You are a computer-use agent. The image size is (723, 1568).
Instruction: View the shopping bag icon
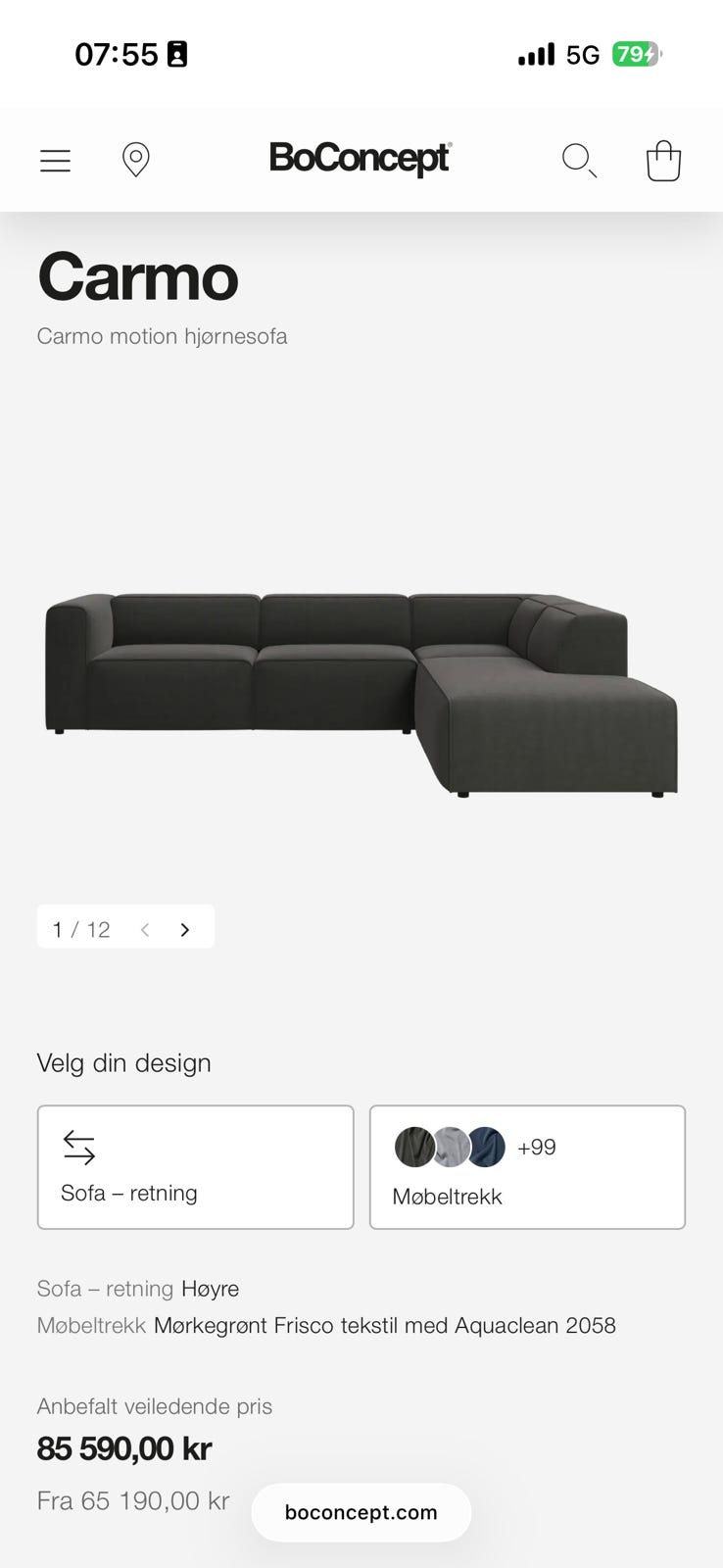coord(663,160)
